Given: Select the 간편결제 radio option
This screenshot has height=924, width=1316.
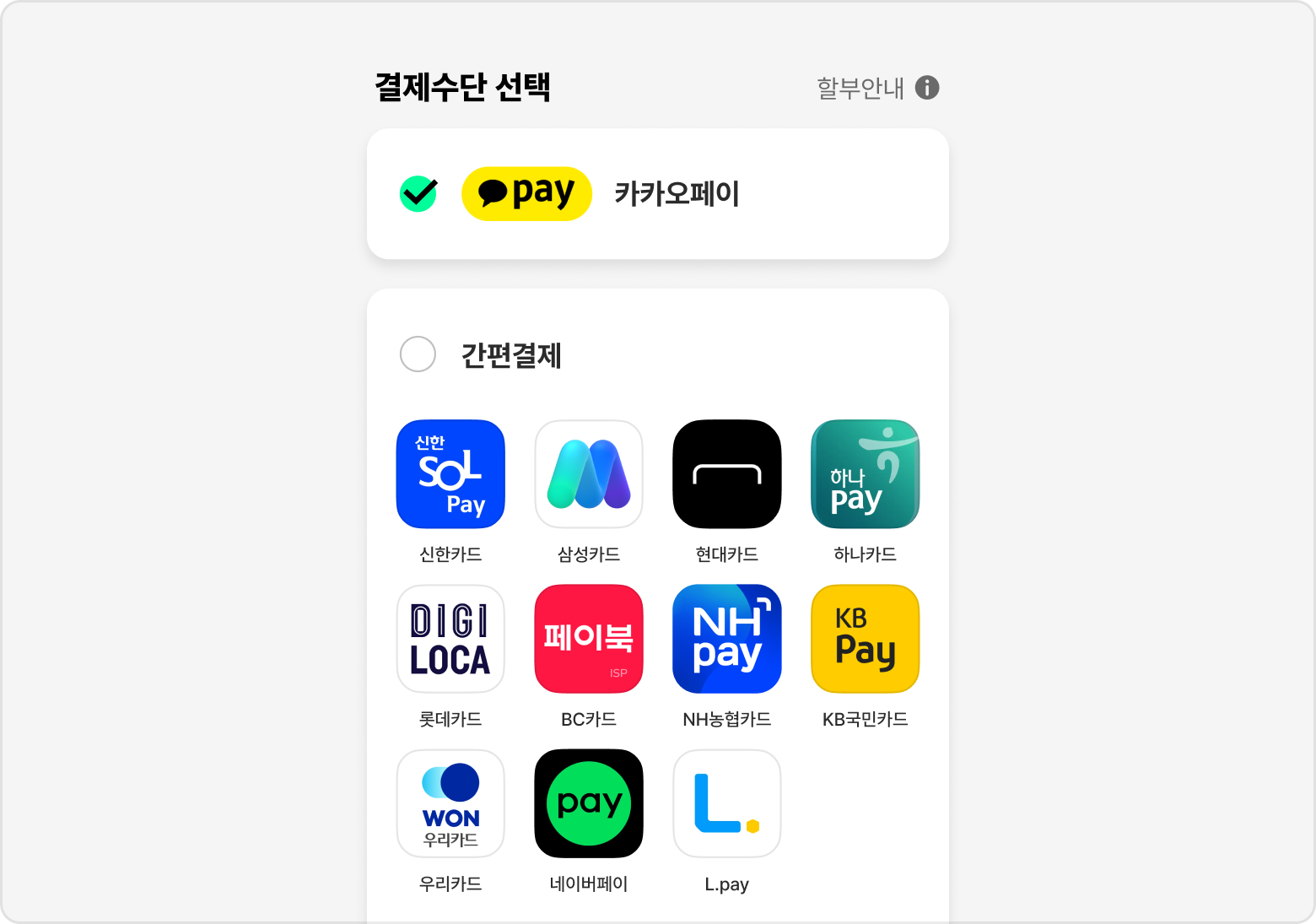Looking at the screenshot, I should [x=418, y=354].
